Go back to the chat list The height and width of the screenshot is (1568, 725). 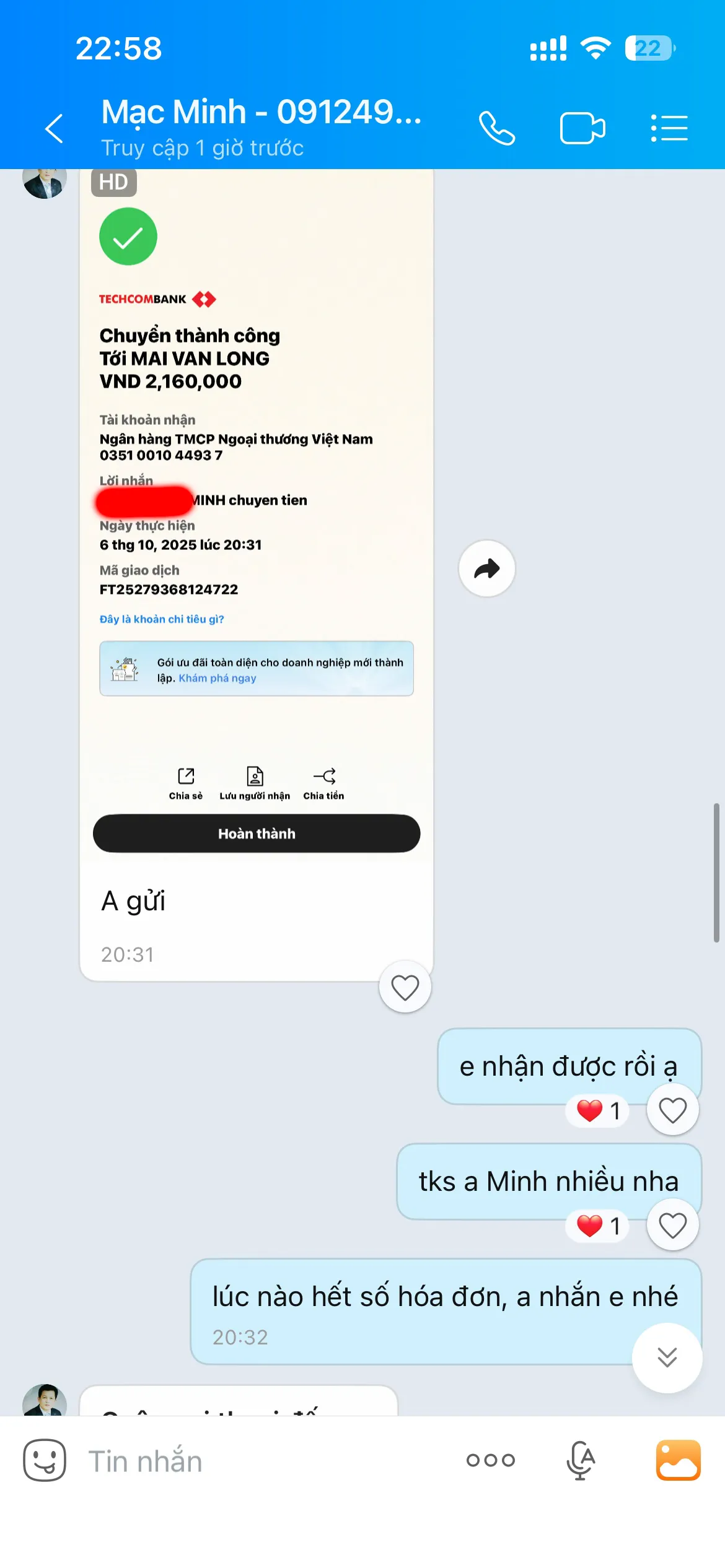coord(55,129)
